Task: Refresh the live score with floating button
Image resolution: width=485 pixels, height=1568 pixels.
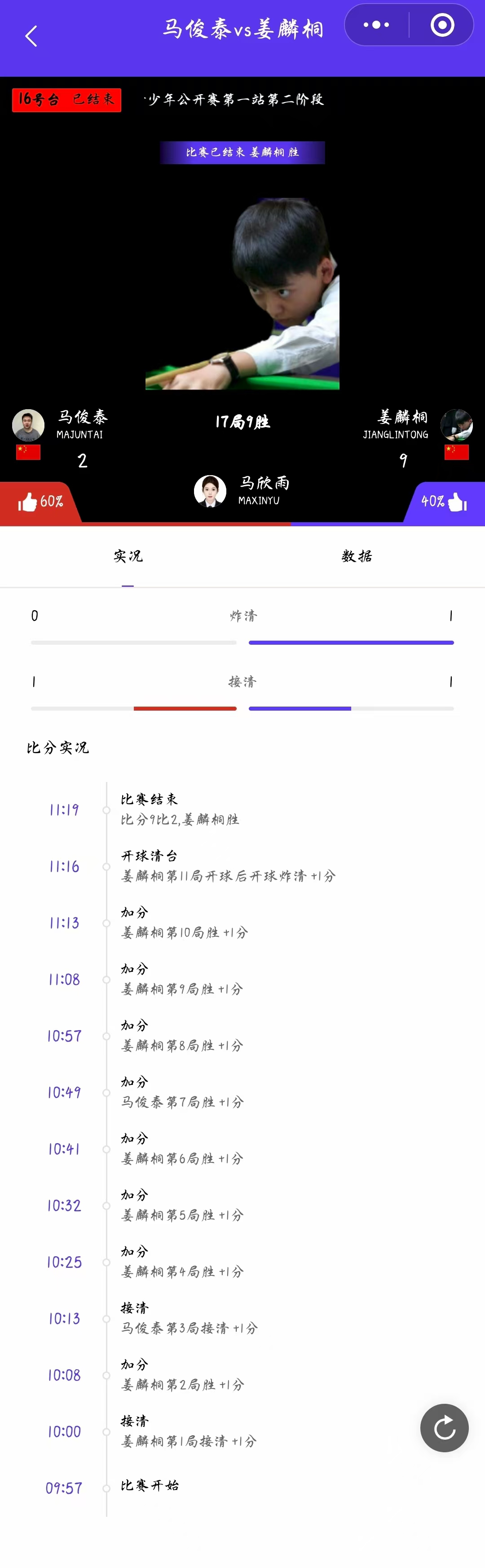Action: point(444,1428)
